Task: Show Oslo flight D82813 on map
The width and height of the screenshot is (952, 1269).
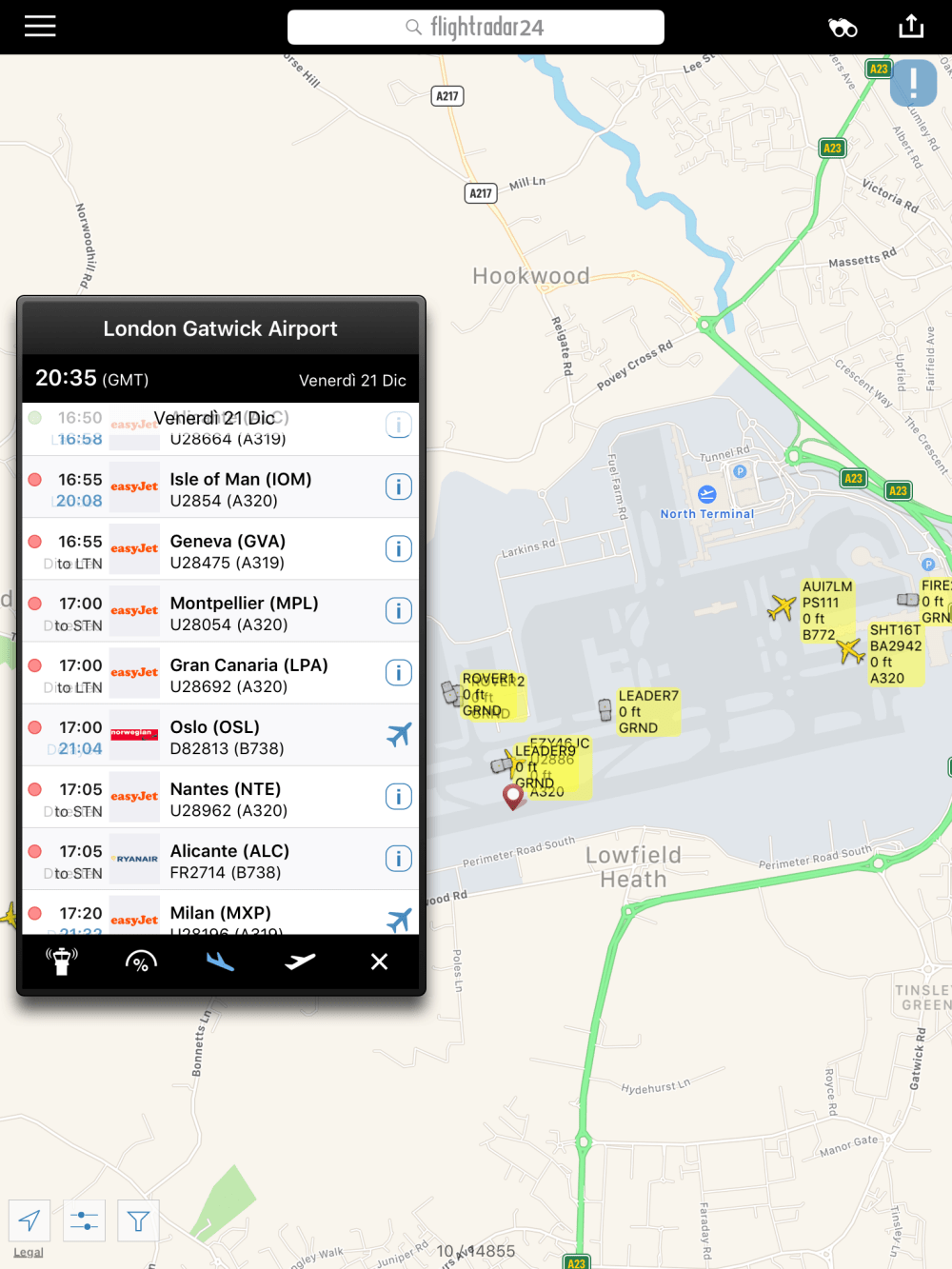Action: pos(398,735)
